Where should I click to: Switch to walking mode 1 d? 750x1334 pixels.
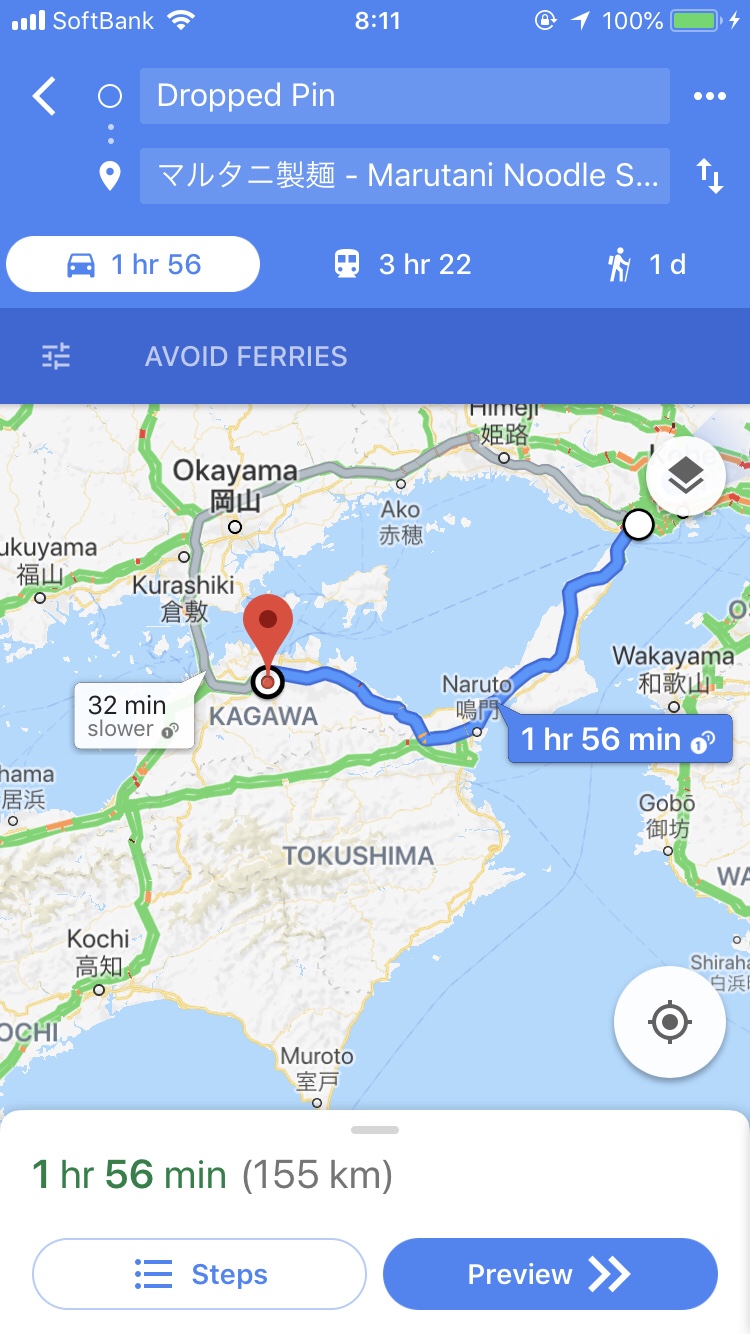pos(646,264)
